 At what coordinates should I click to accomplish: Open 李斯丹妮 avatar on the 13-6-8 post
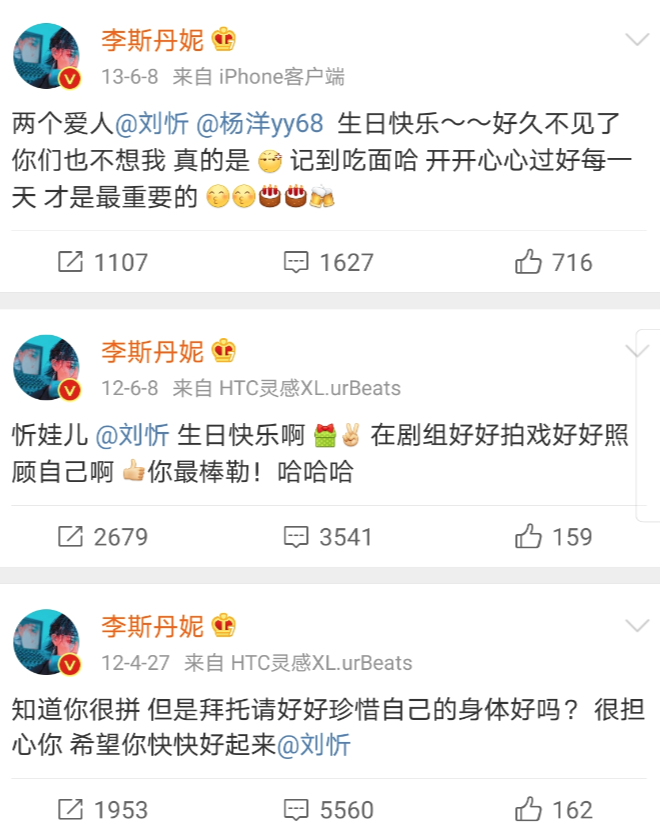pyautogui.click(x=47, y=56)
